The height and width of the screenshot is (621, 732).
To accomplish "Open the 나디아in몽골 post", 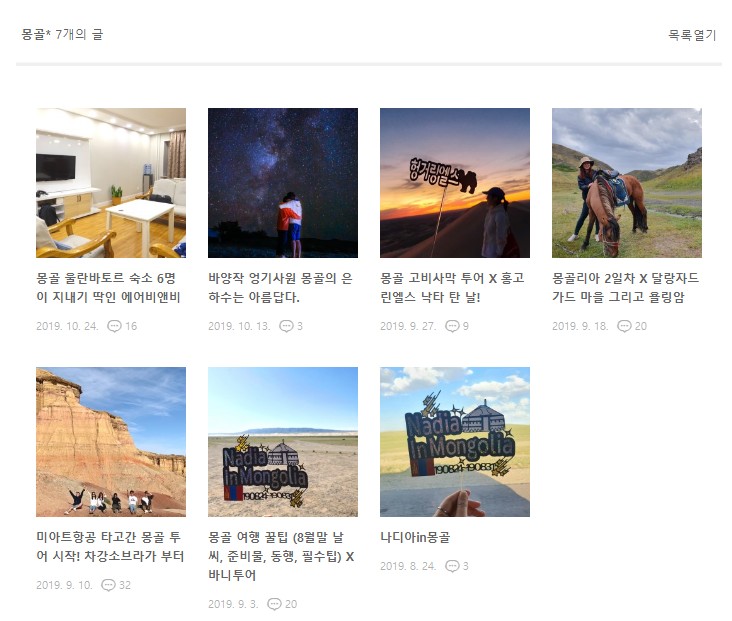I will click(x=455, y=442).
